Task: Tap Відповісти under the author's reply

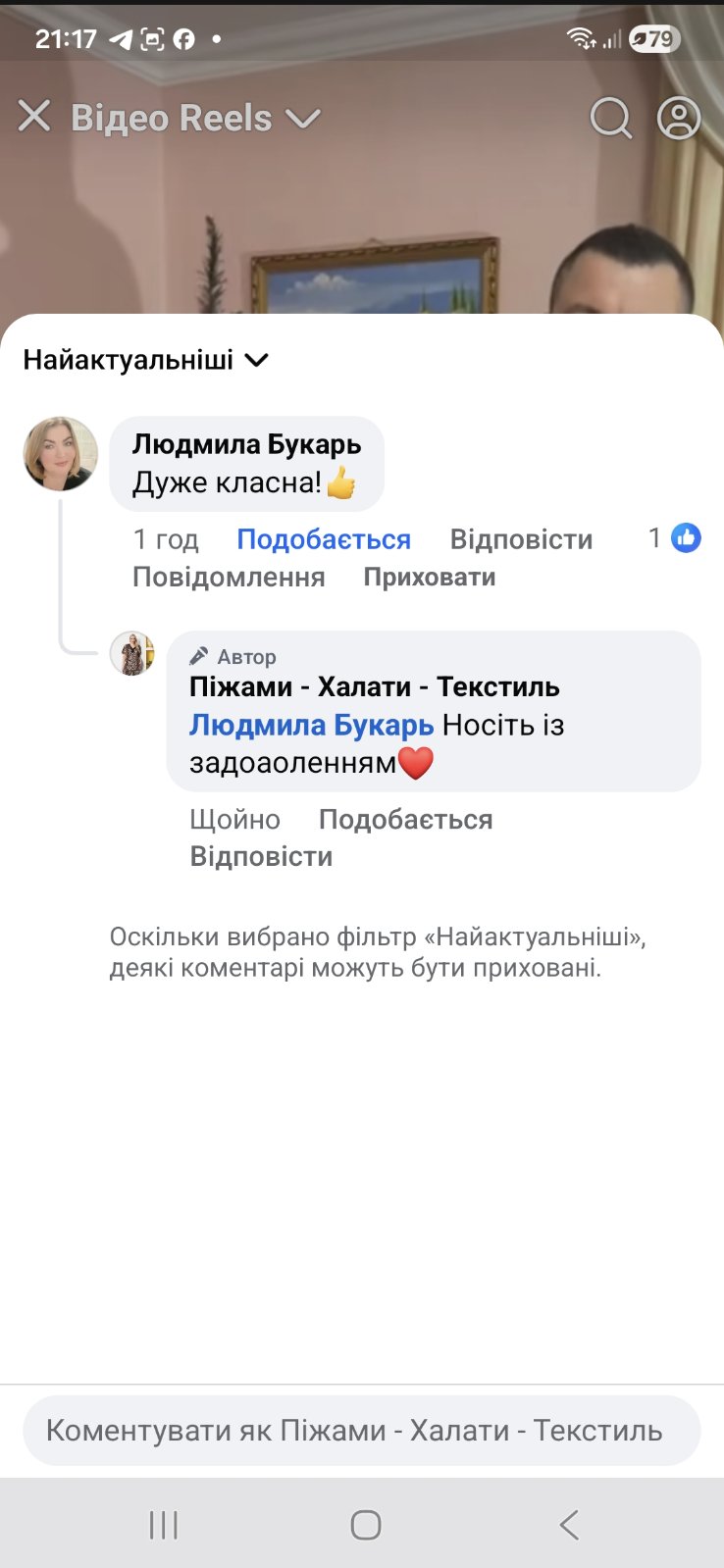Action: coord(261,857)
